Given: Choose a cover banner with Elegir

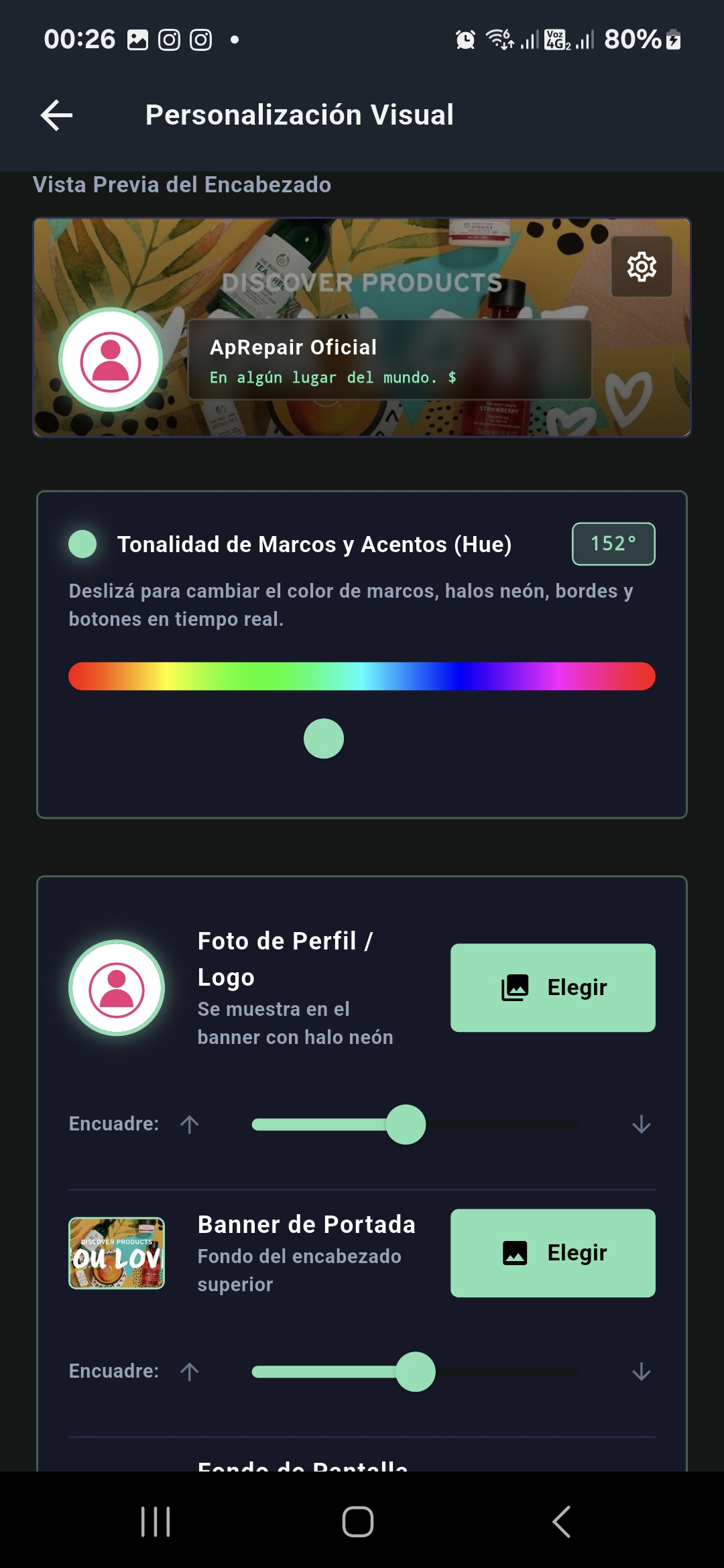Looking at the screenshot, I should (553, 1253).
